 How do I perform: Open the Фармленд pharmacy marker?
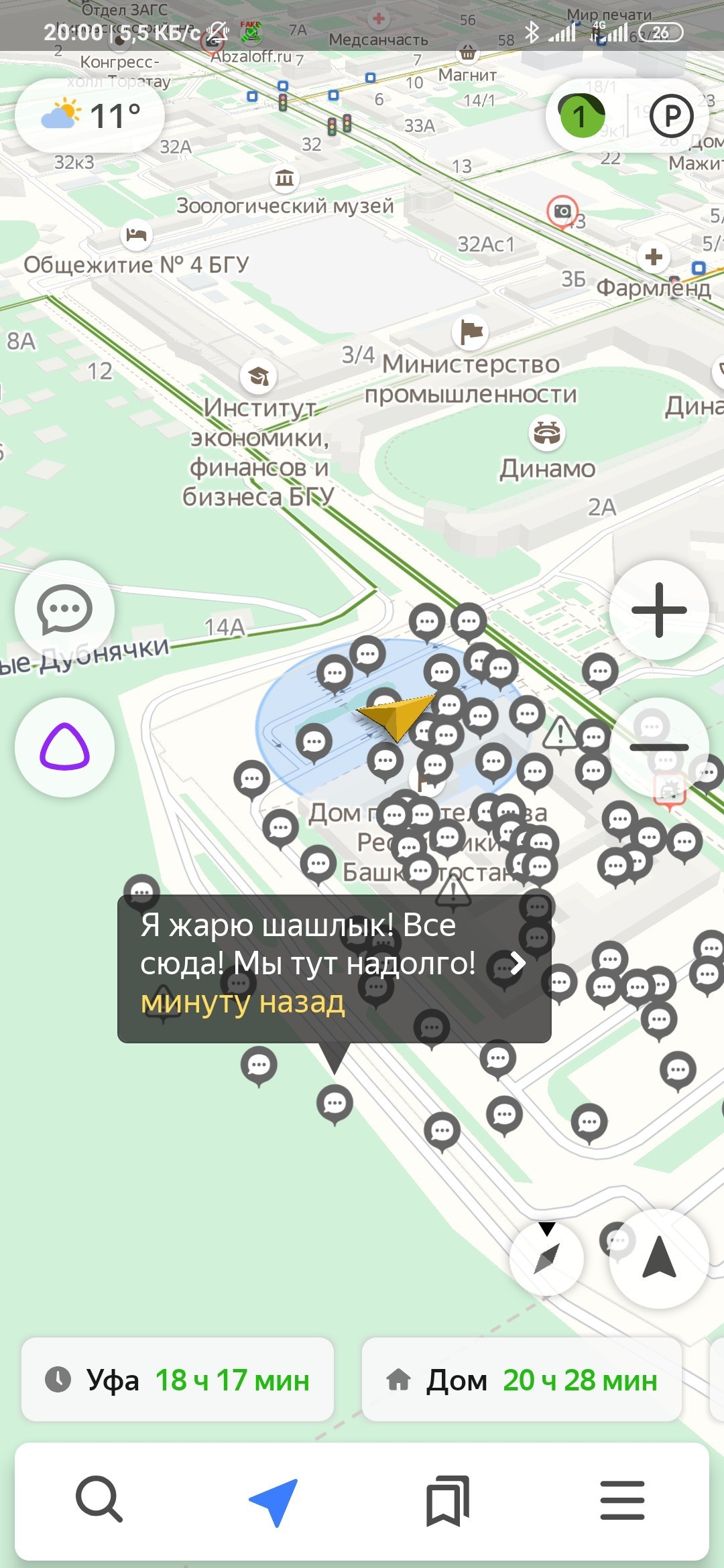[654, 257]
